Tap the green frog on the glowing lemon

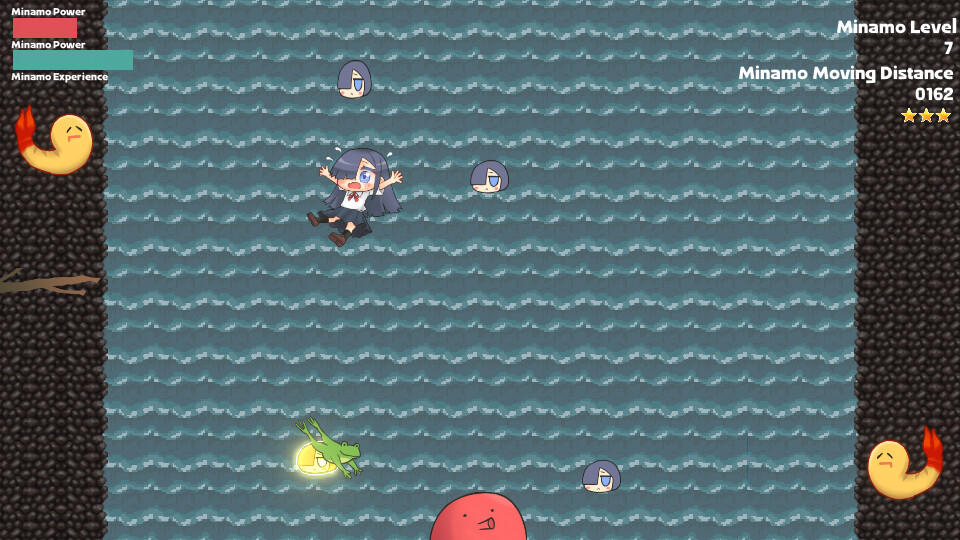click(332, 450)
